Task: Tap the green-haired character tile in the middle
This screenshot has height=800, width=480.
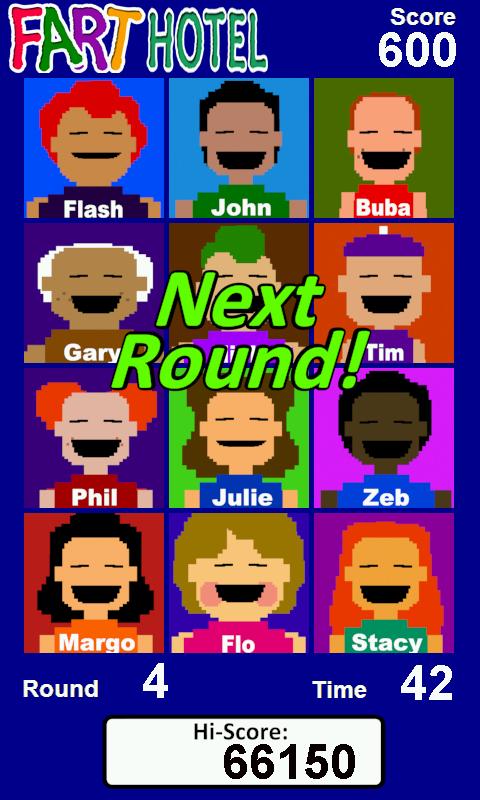Action: (x=239, y=293)
